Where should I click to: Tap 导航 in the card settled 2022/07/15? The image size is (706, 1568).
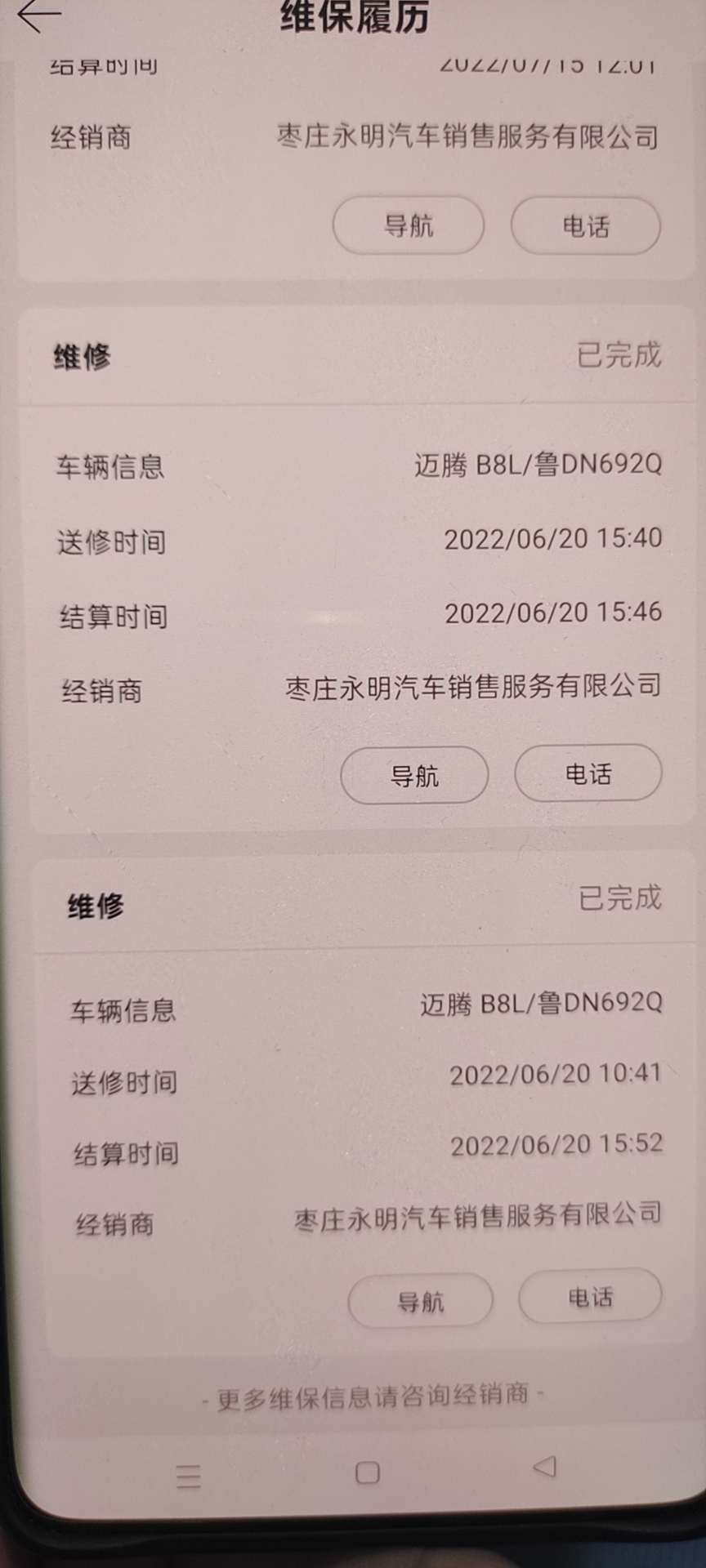click(408, 225)
